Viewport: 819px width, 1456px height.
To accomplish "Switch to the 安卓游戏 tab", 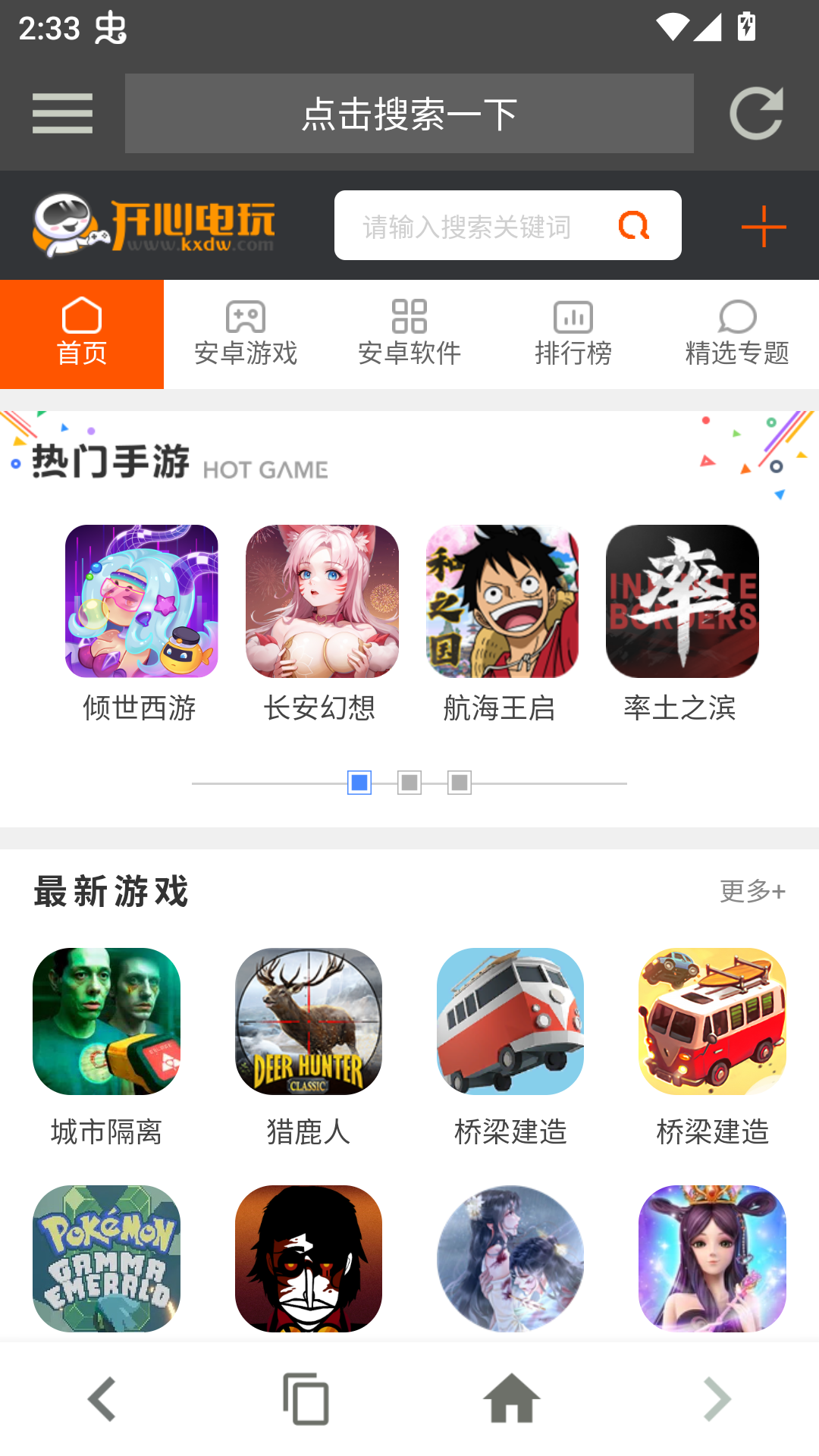I will point(246,334).
